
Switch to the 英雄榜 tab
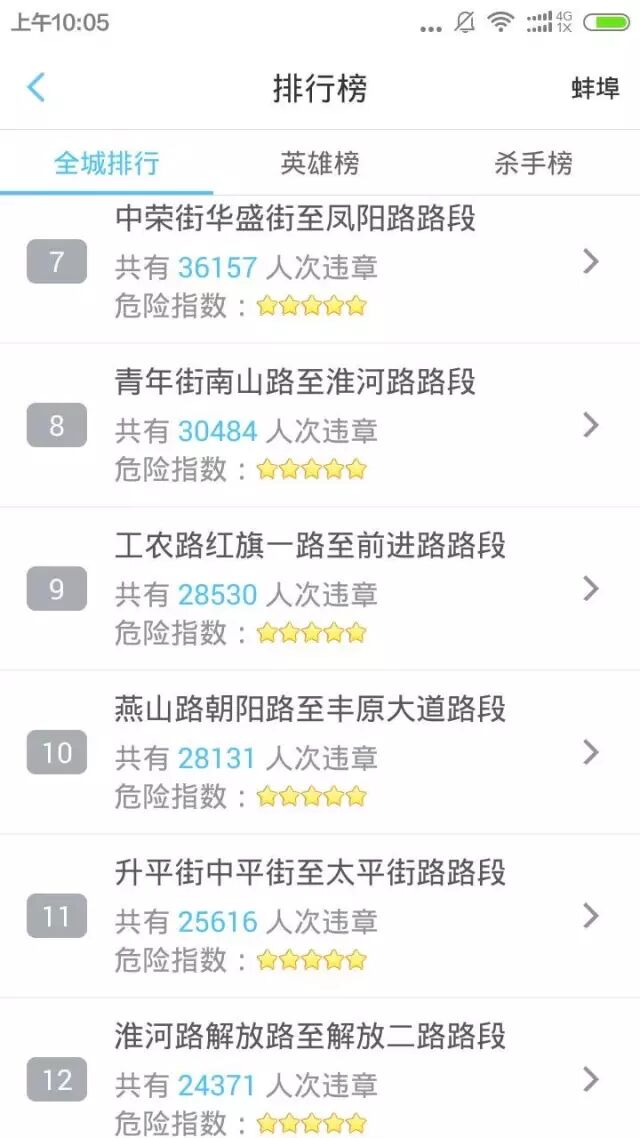[319, 163]
